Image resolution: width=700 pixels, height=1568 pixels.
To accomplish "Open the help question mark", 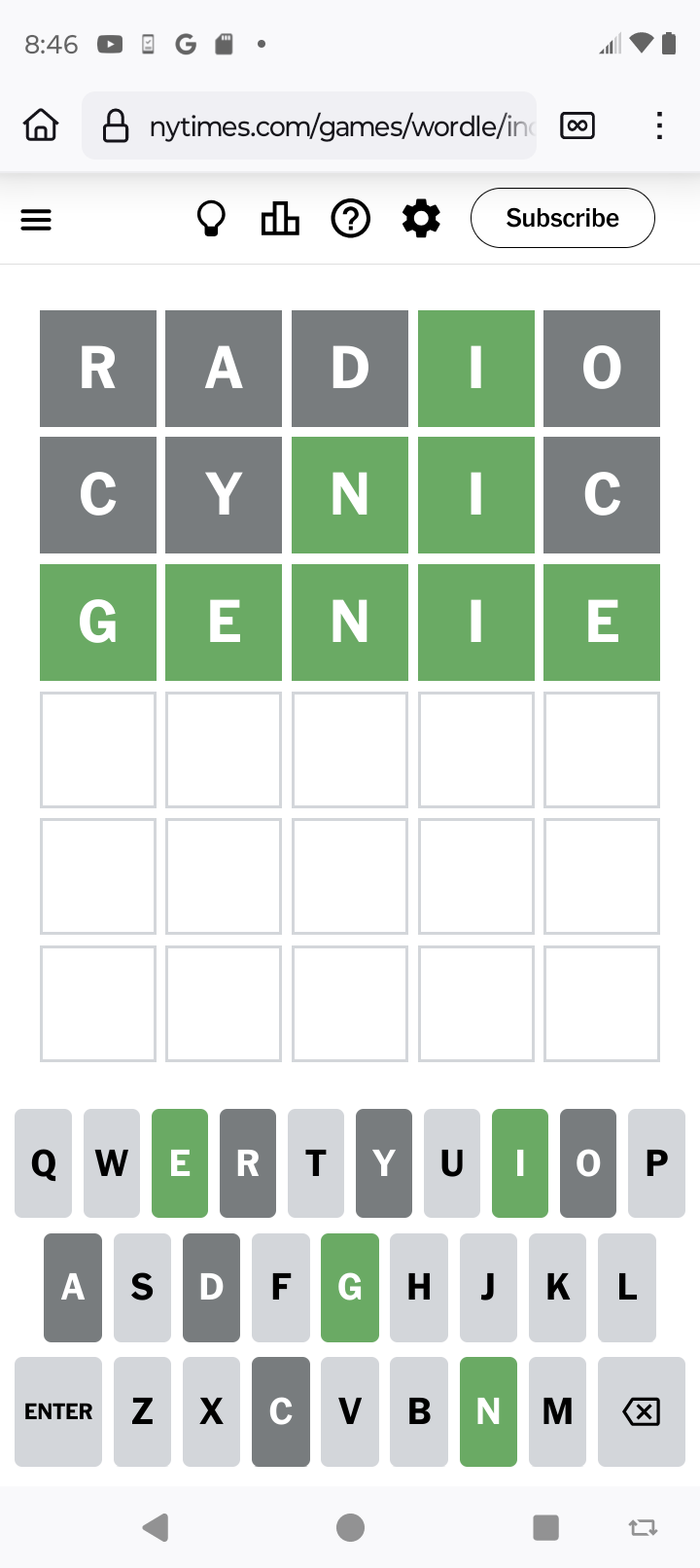I will [x=350, y=219].
